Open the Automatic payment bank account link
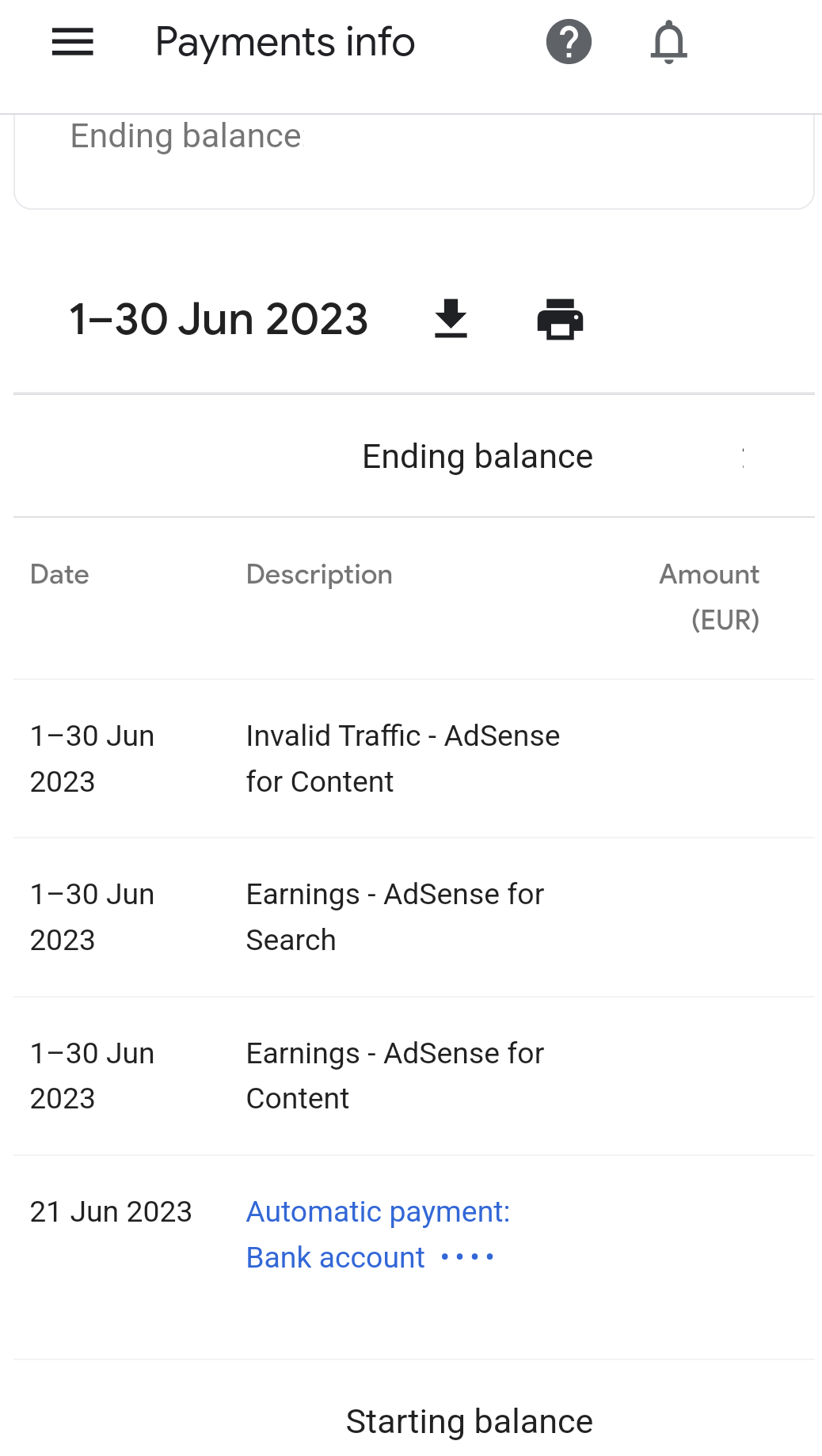Viewport: 822px width, 1456px height. click(x=378, y=1234)
